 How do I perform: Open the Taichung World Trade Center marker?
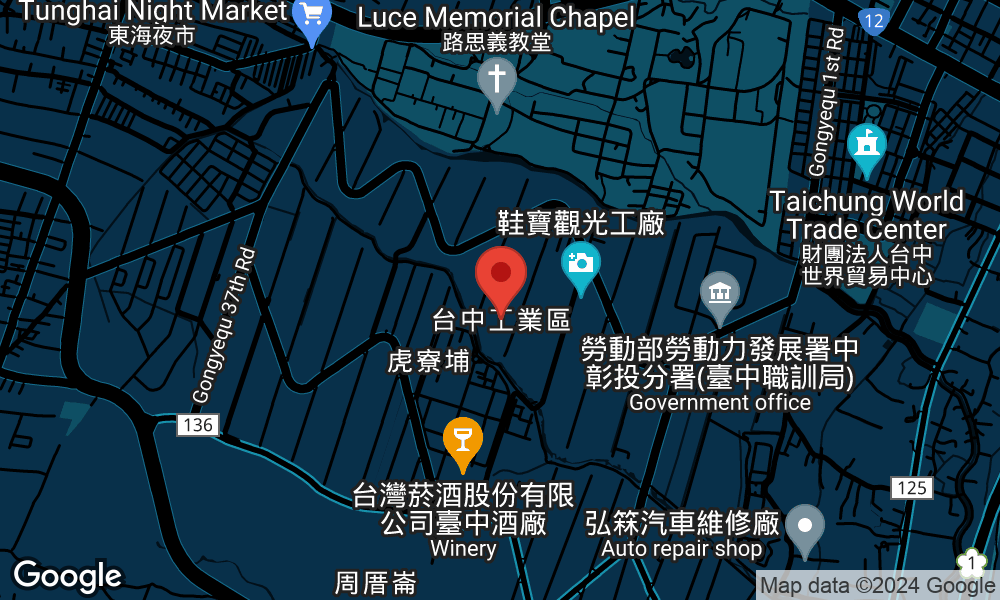click(866, 146)
